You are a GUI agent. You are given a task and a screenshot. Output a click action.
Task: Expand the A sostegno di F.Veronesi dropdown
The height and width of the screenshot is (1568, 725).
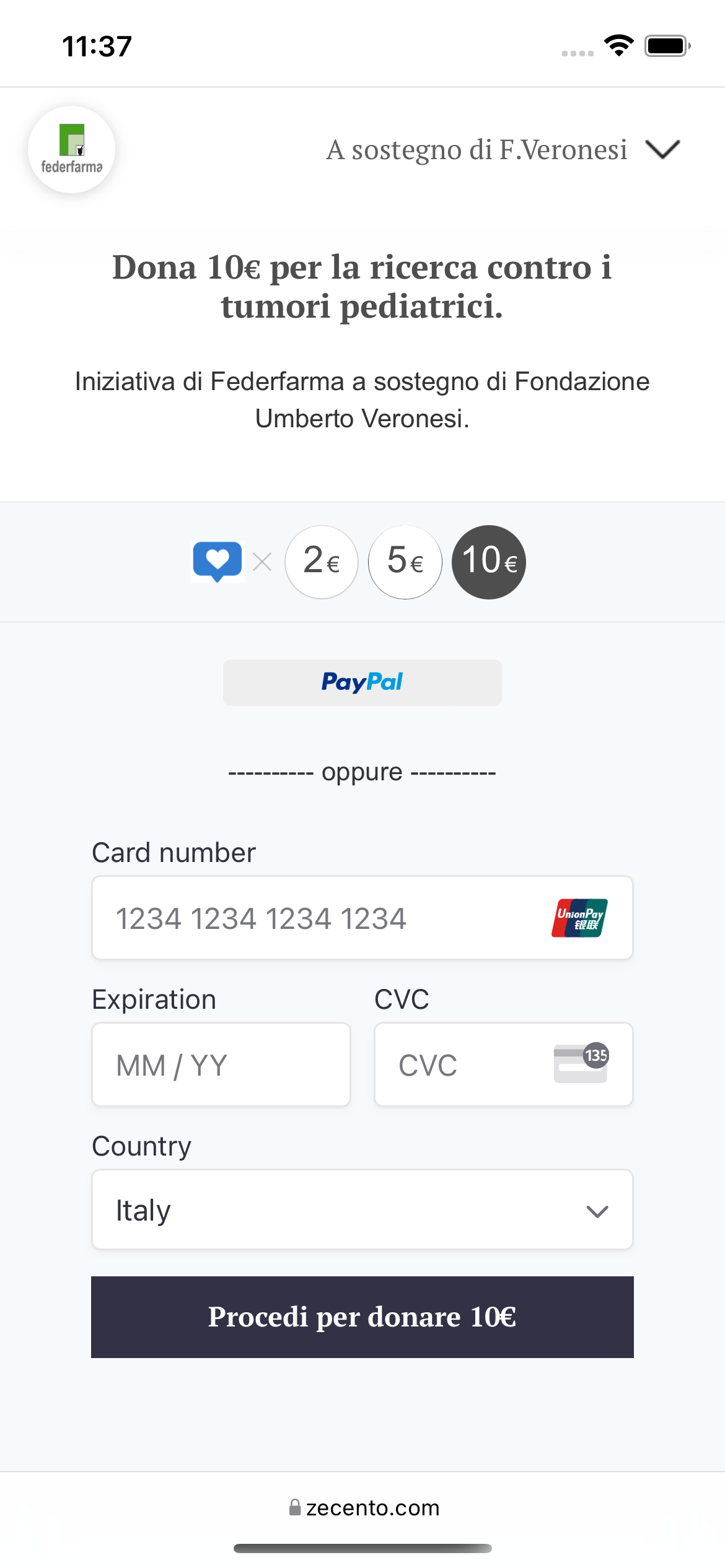[503, 150]
